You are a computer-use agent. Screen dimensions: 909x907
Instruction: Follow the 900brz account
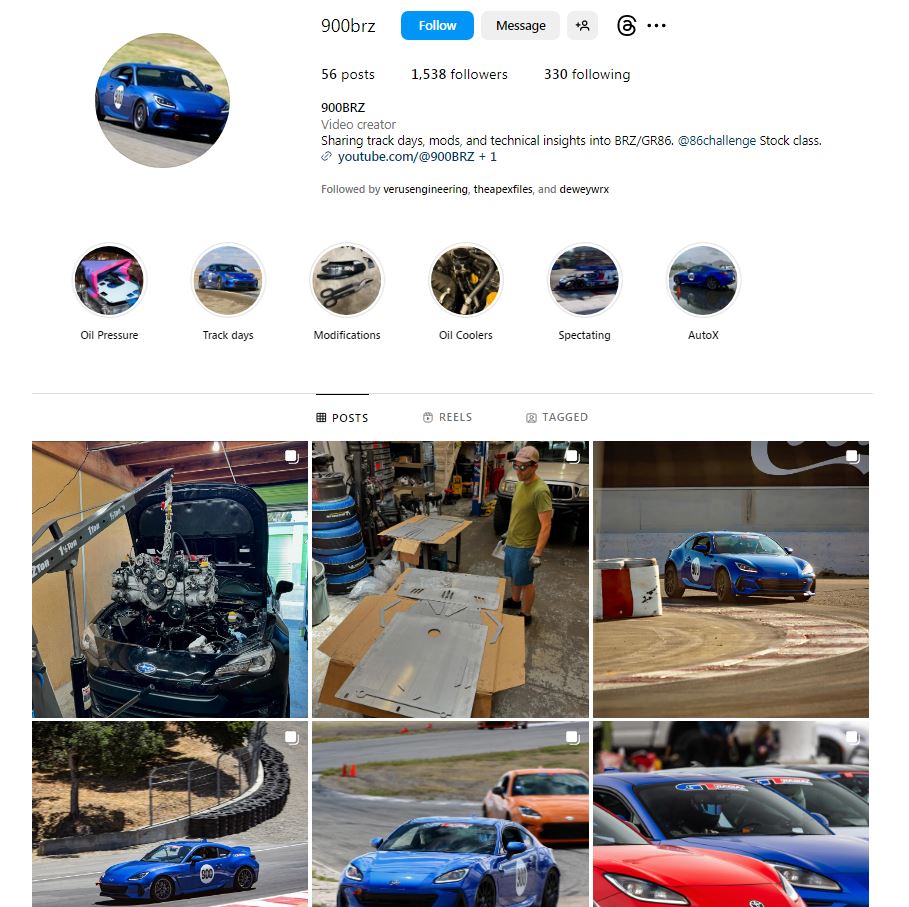tap(437, 26)
